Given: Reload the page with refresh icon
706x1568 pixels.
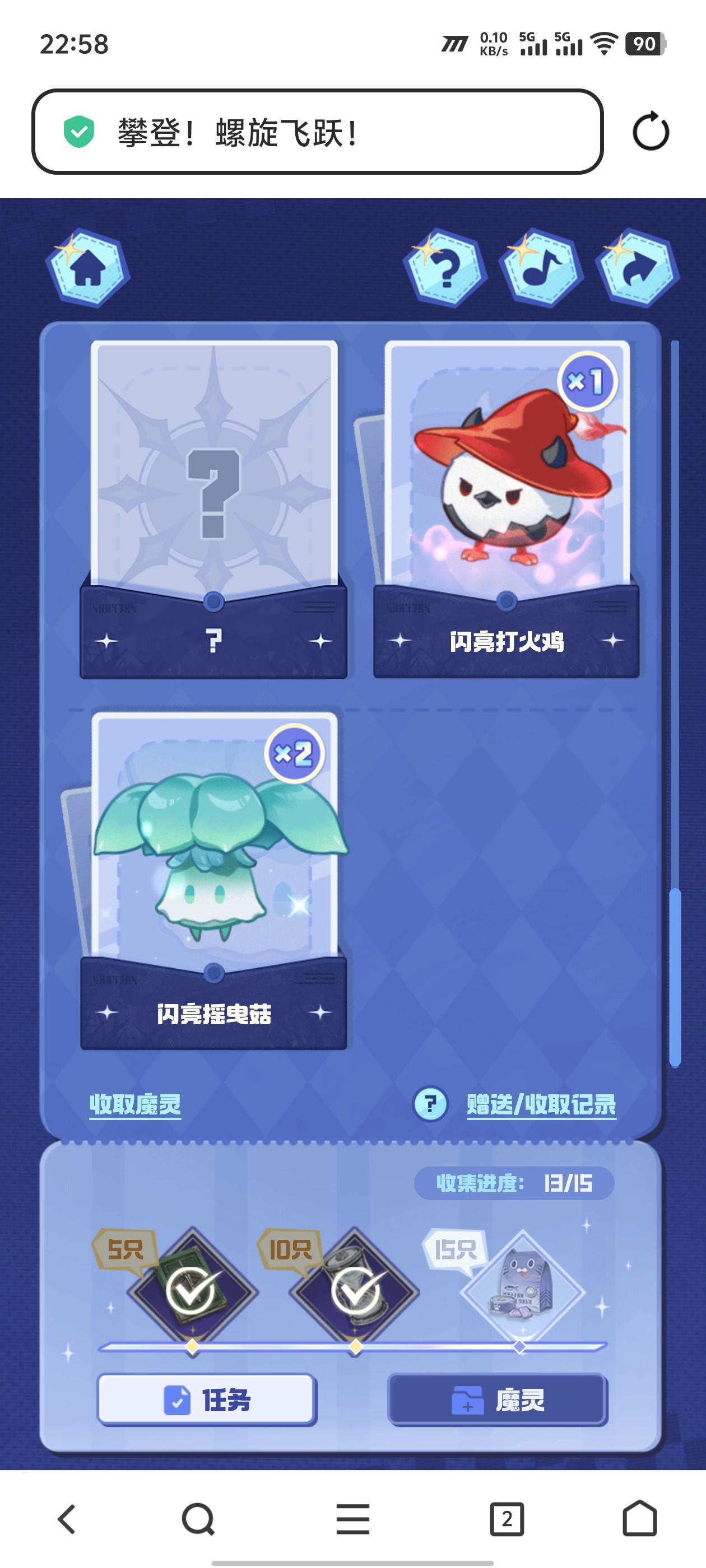Looking at the screenshot, I should pos(651,132).
